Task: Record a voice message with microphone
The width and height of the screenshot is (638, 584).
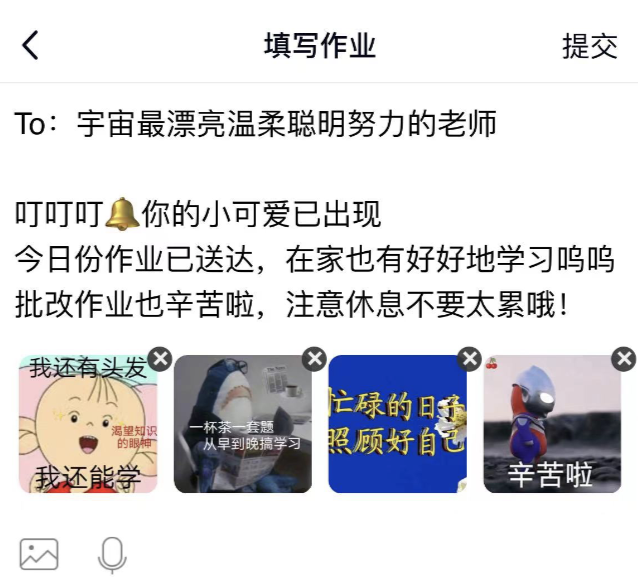Action: tap(112, 554)
